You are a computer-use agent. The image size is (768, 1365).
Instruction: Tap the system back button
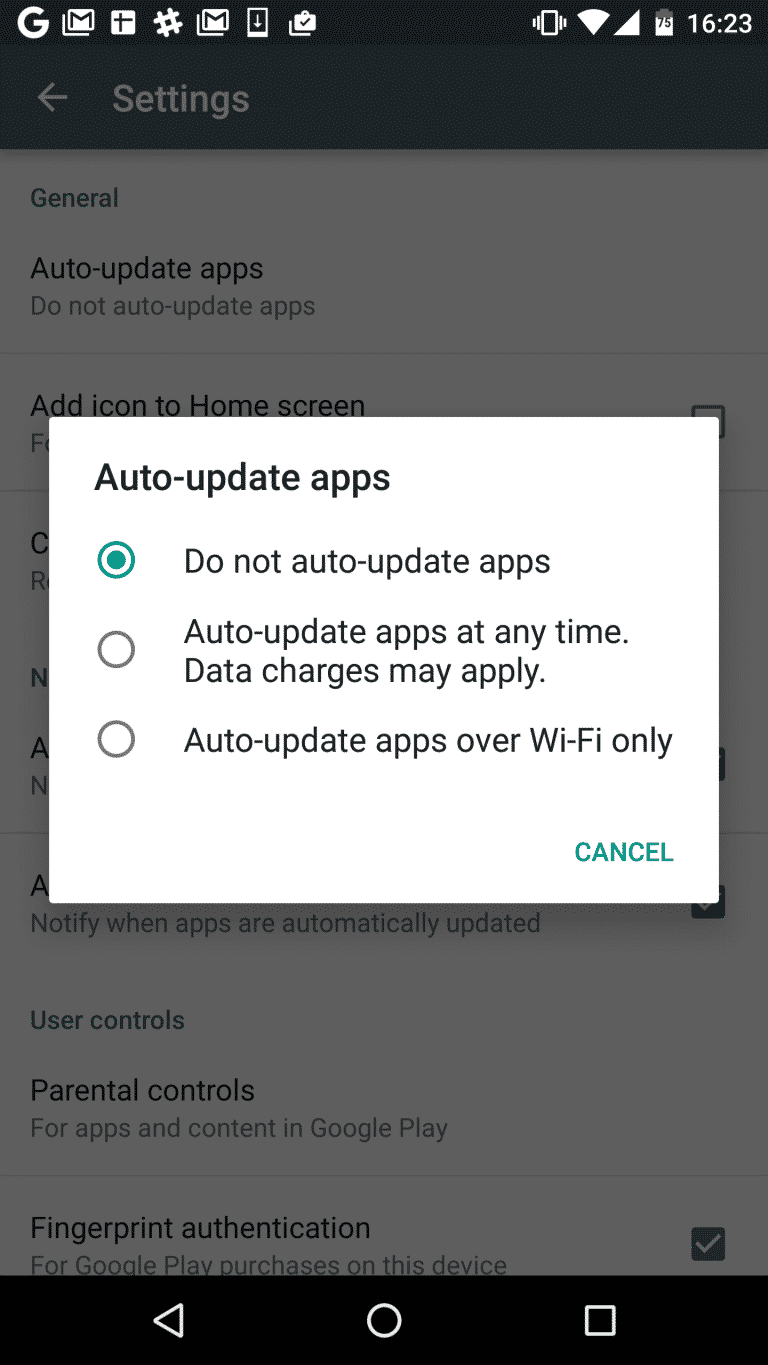pyautogui.click(x=168, y=1320)
